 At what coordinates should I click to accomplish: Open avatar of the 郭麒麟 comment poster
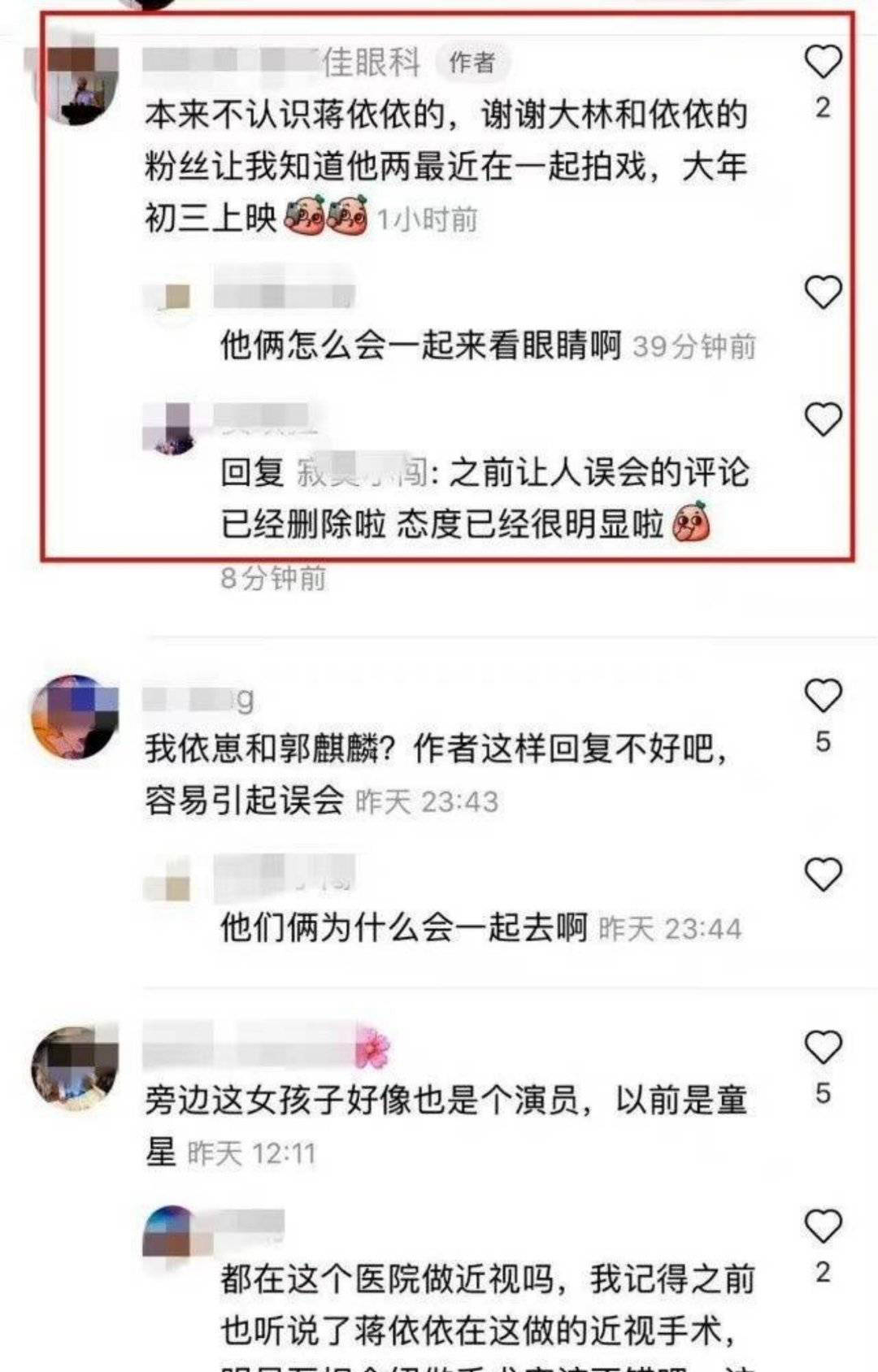click(x=74, y=716)
